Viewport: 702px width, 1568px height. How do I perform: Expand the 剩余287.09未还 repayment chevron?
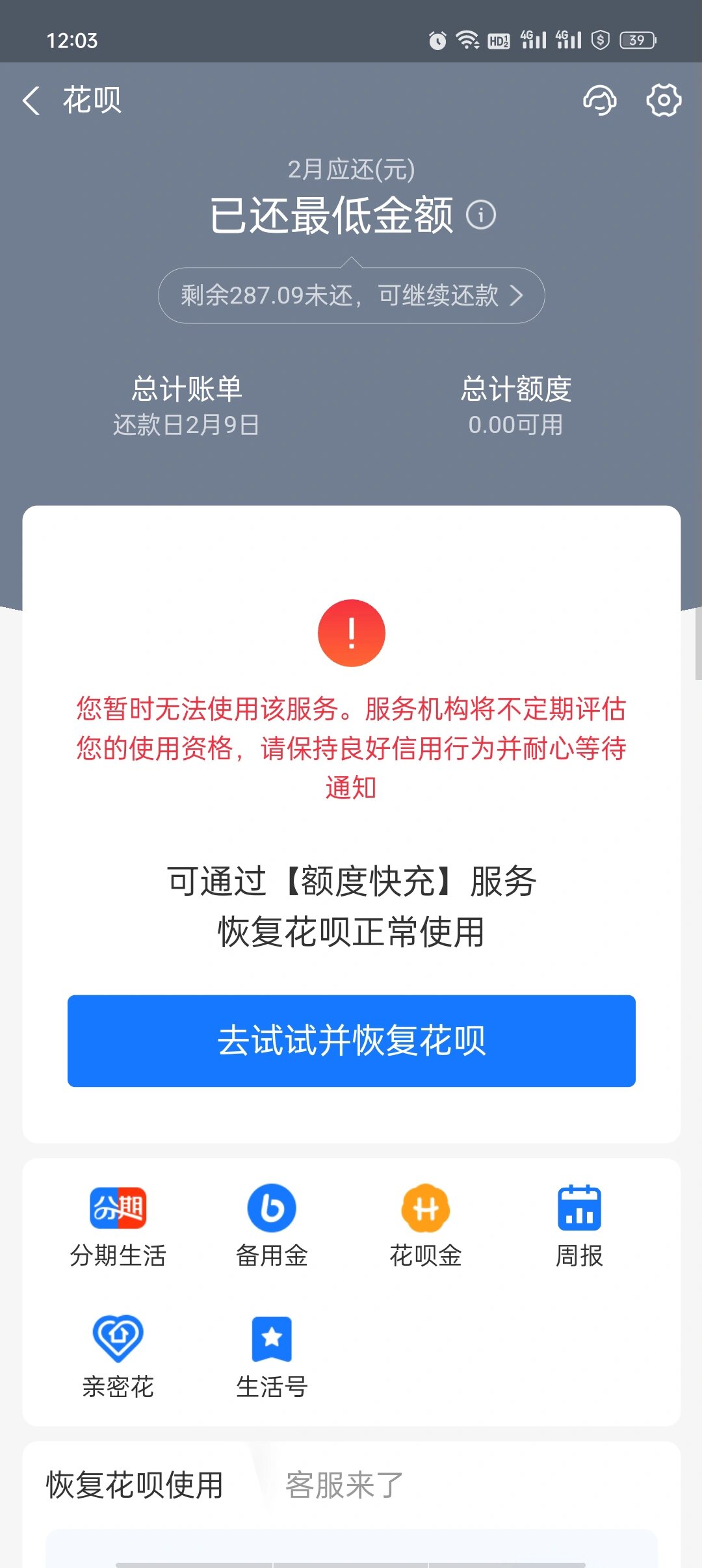pos(518,296)
